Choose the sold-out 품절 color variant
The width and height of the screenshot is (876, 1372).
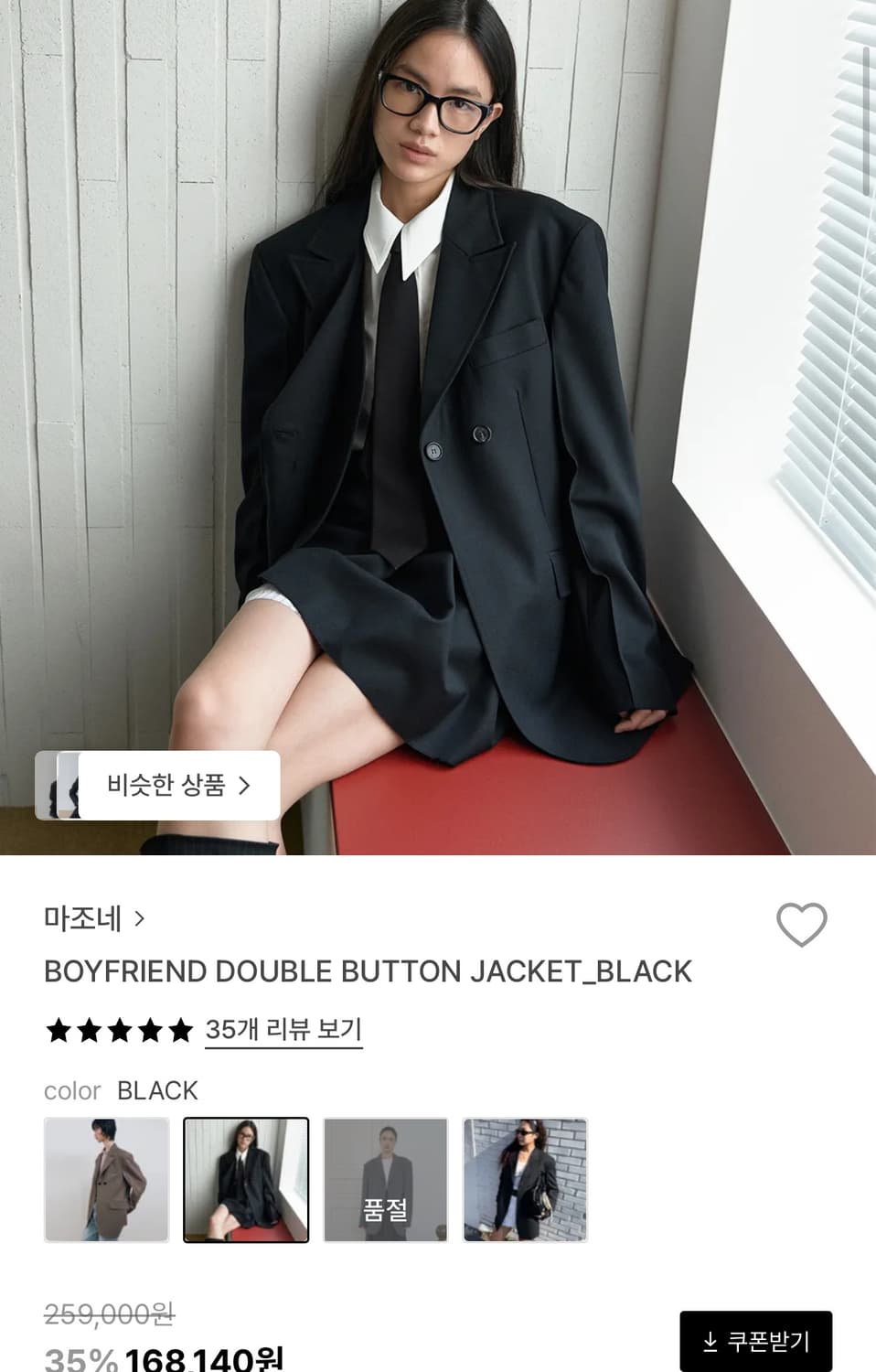click(x=385, y=1181)
